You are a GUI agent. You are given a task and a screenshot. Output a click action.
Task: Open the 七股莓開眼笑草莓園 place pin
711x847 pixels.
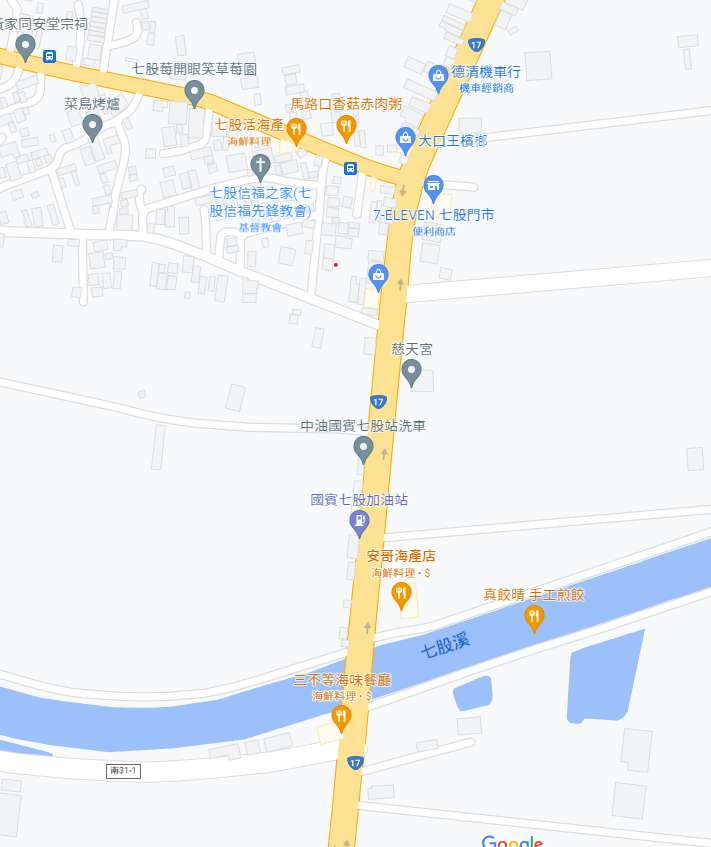pos(194,93)
